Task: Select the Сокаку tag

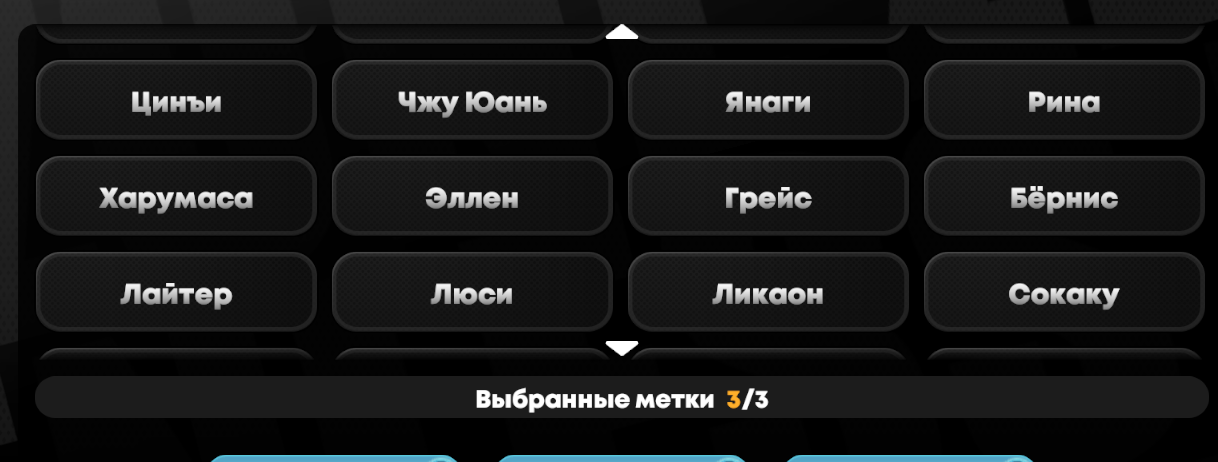Action: click(x=1064, y=292)
